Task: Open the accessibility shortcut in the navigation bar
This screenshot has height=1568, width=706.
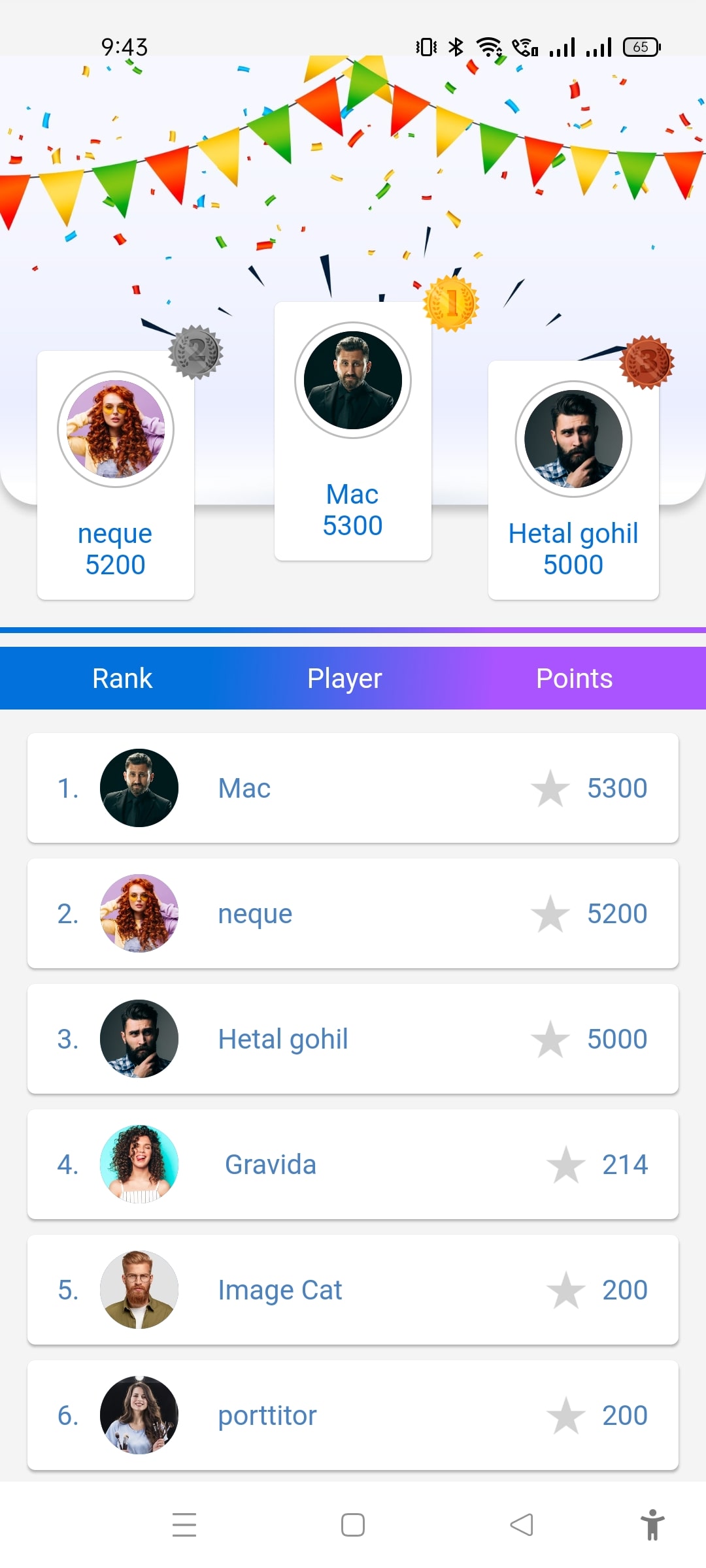Action: click(652, 1525)
